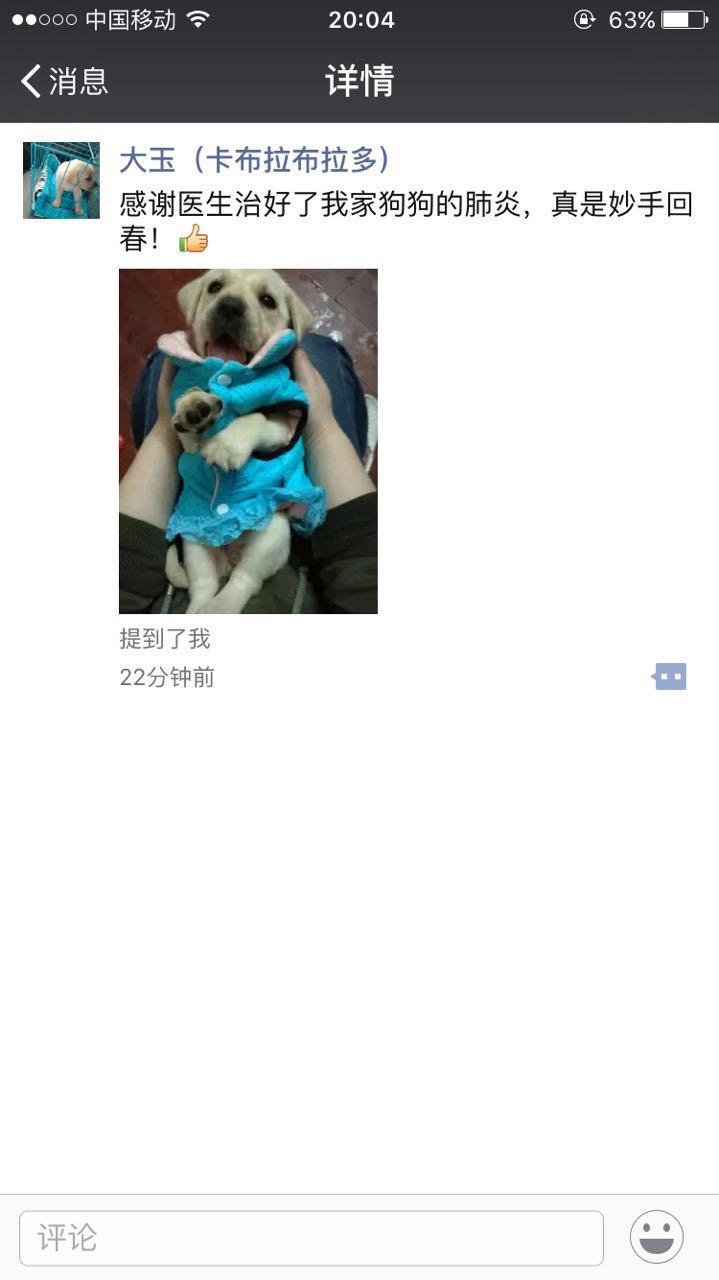Tap the name 大玉（卡布拉布拉多）
Screen dimensions: 719x1280
click(255, 160)
